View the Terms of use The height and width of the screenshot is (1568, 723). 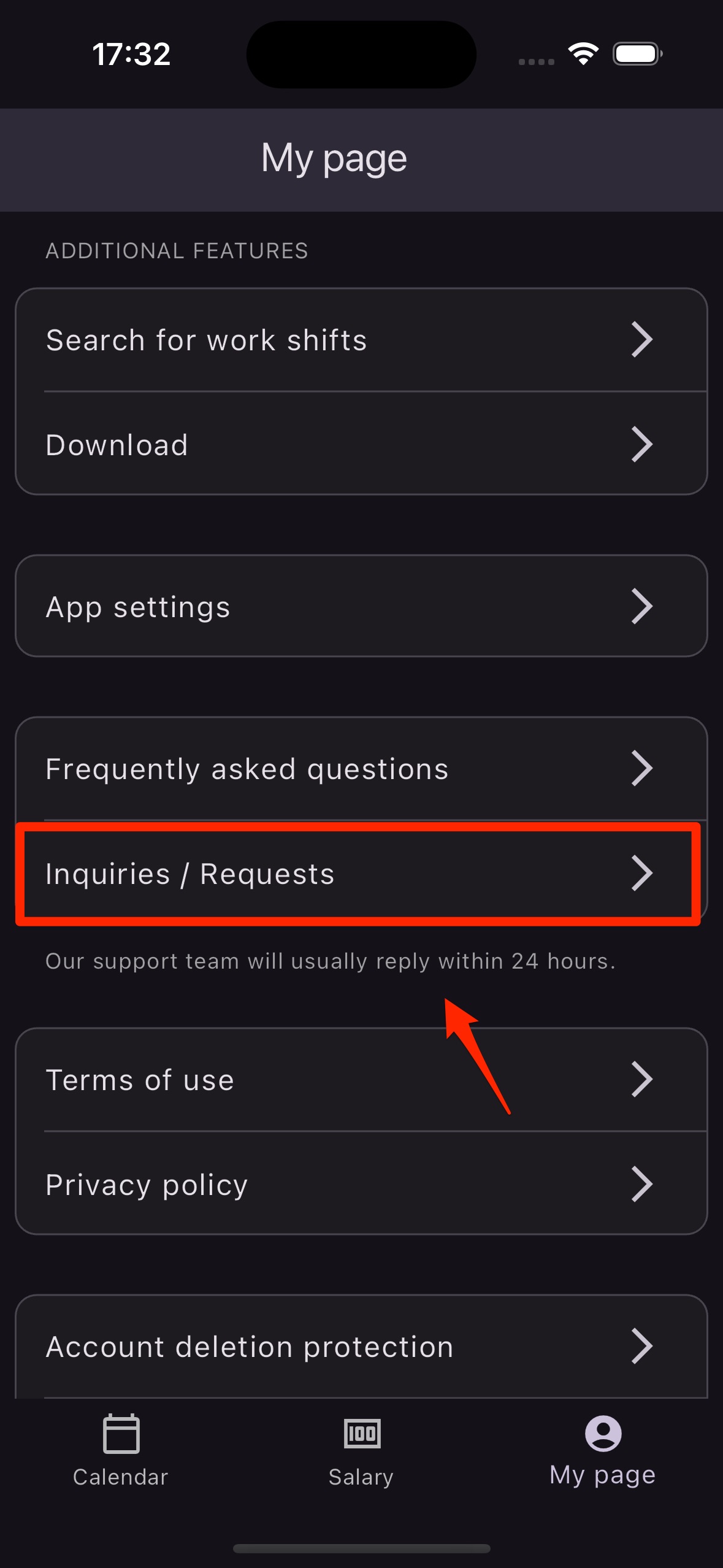361,1080
